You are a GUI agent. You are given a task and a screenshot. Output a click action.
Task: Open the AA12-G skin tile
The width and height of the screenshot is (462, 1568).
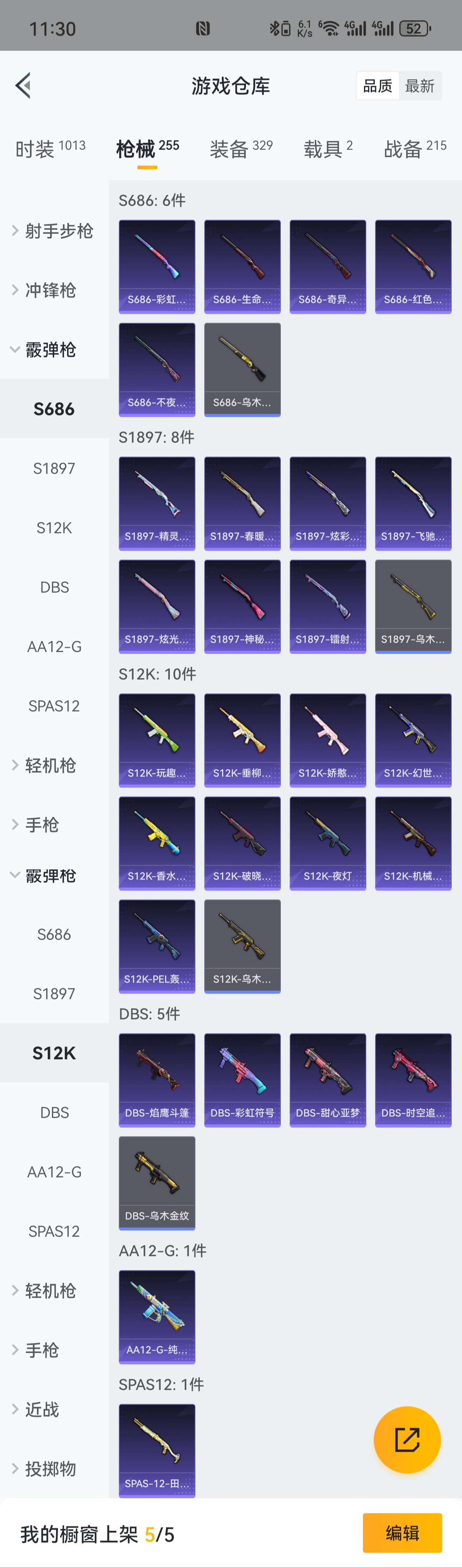(x=157, y=1317)
